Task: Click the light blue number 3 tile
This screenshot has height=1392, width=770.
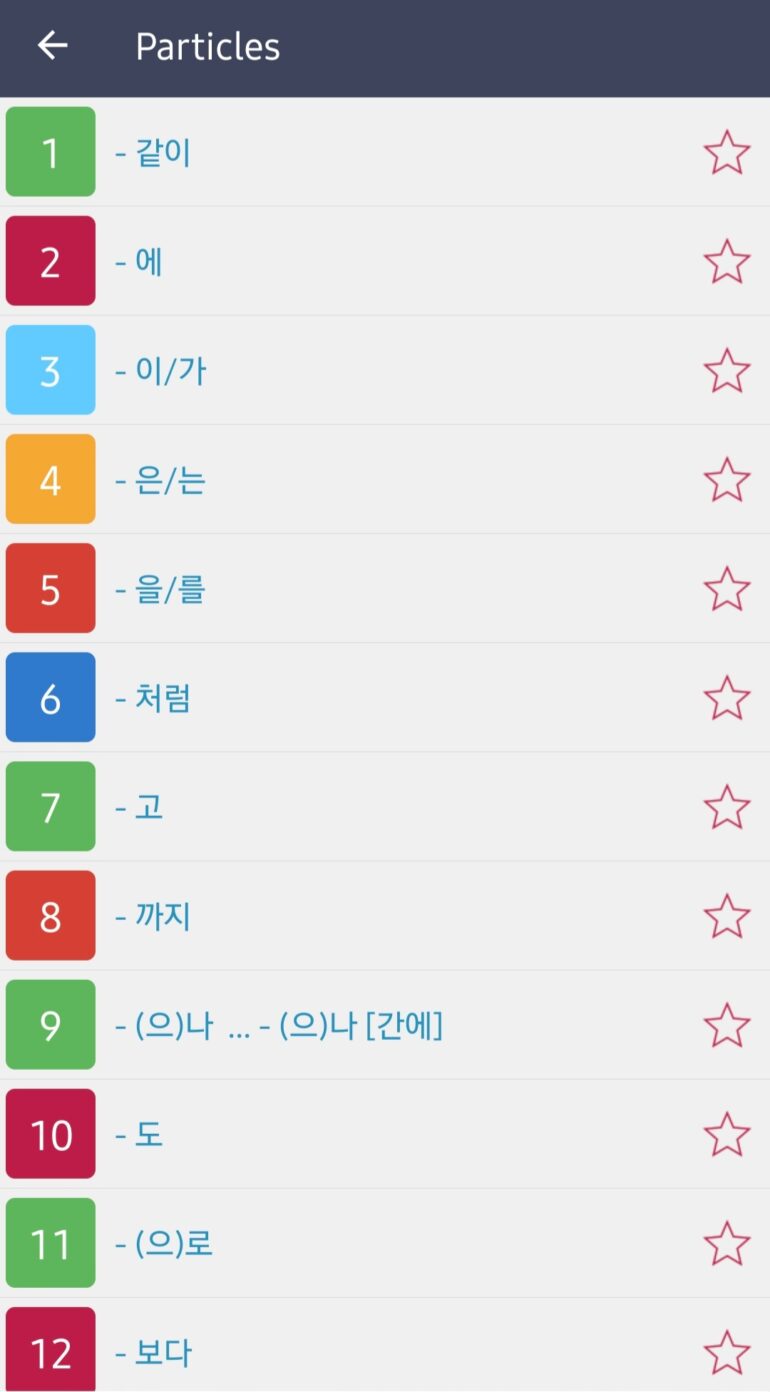Action: click(50, 369)
